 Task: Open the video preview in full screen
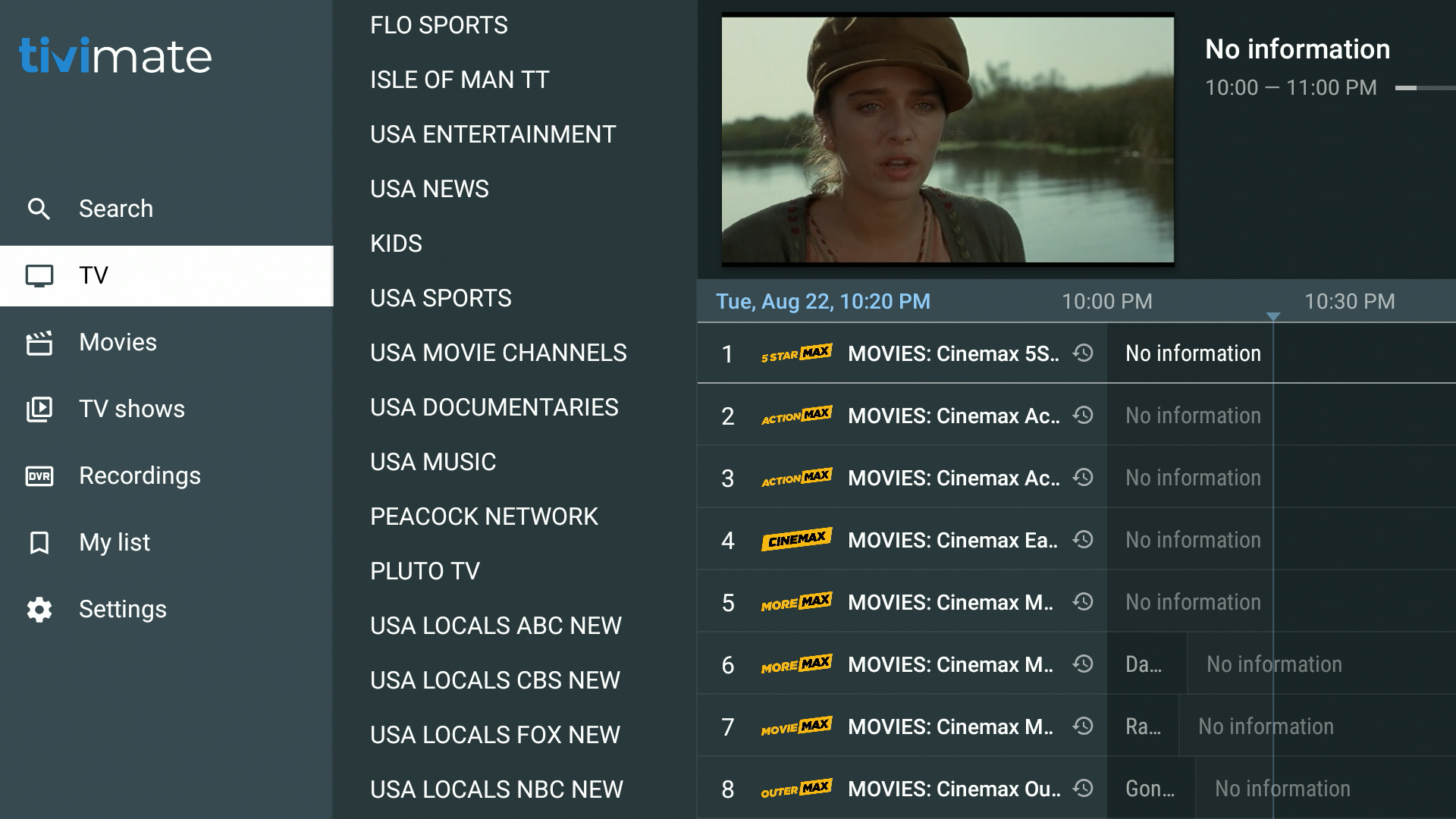pos(947,140)
